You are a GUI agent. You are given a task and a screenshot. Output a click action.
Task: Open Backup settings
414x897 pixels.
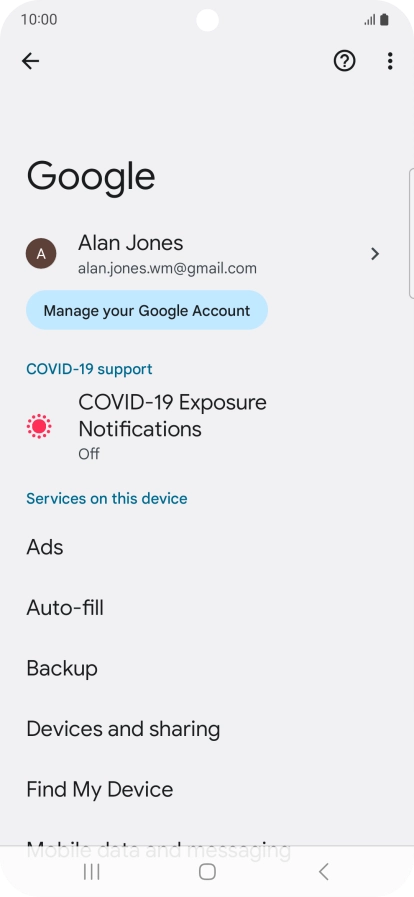(x=207, y=668)
